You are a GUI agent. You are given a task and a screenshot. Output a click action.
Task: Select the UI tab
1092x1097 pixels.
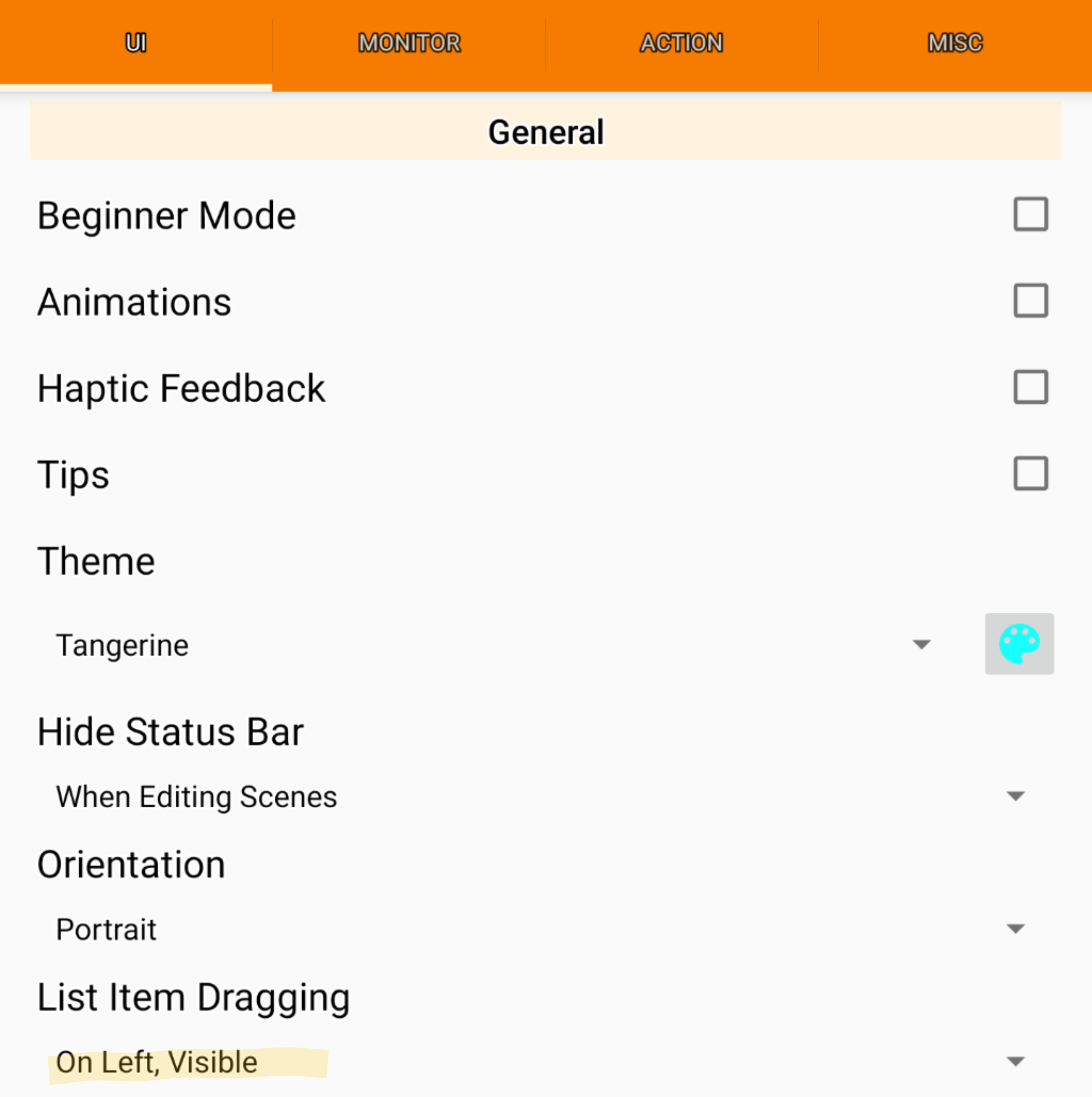pos(136,43)
